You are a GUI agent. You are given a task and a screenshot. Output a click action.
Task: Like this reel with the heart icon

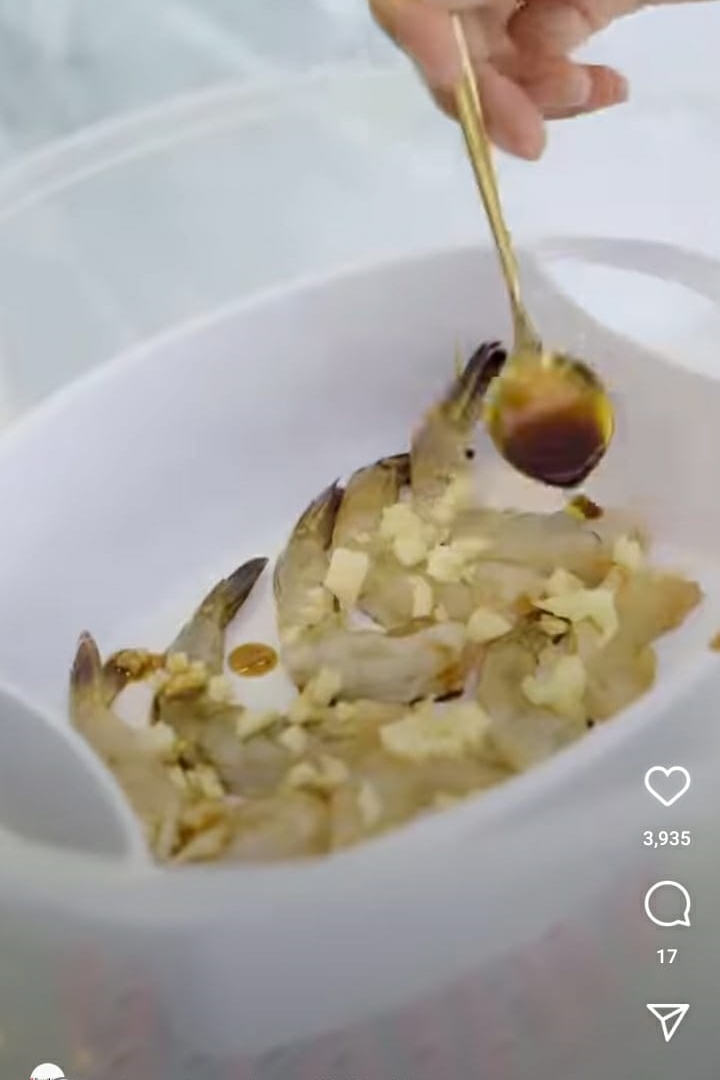[667, 786]
